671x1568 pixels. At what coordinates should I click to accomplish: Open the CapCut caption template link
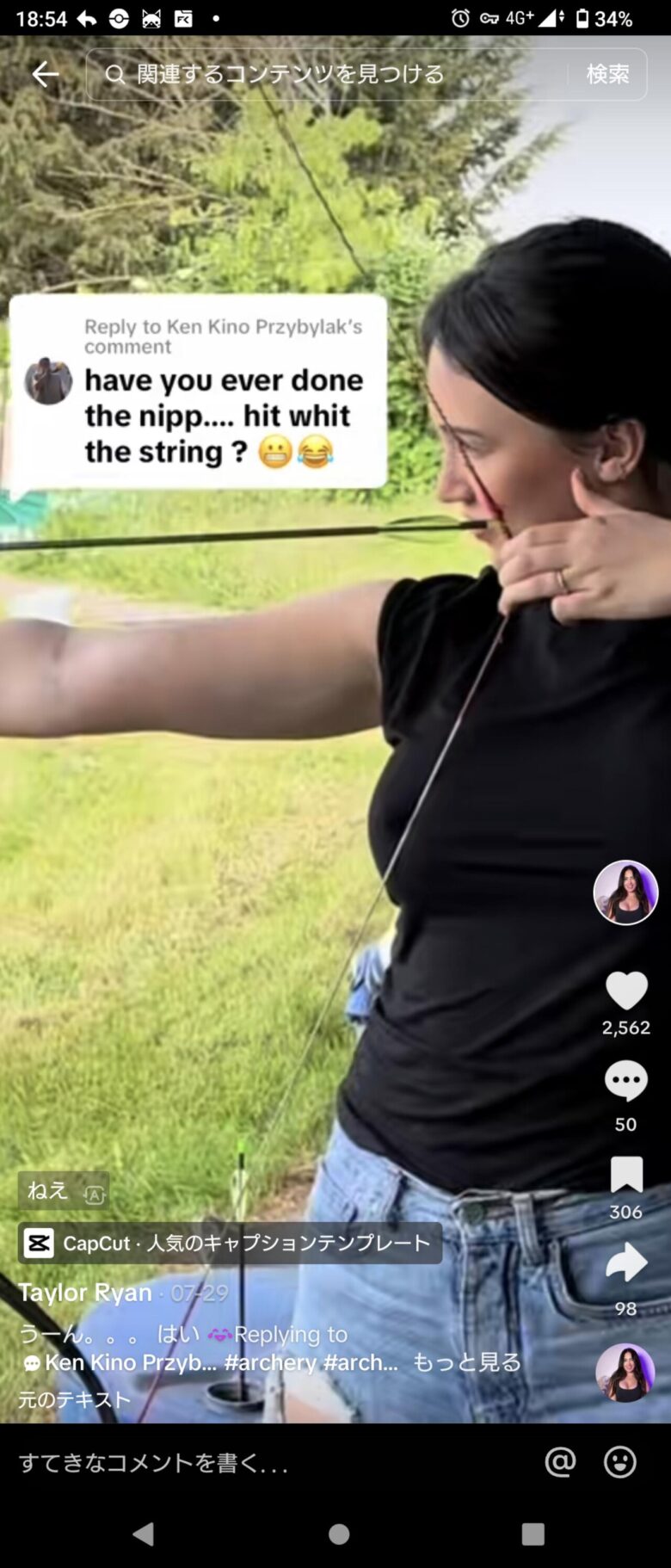(230, 1244)
